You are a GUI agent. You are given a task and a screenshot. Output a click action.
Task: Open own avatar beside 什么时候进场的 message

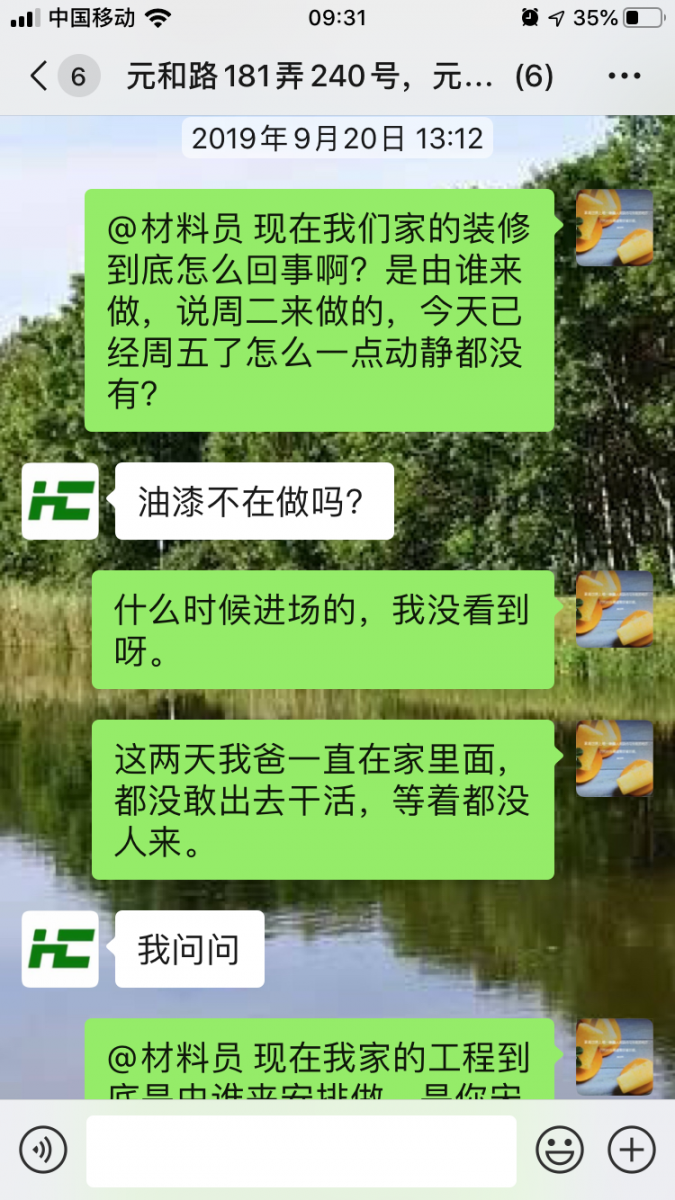[x=614, y=609]
